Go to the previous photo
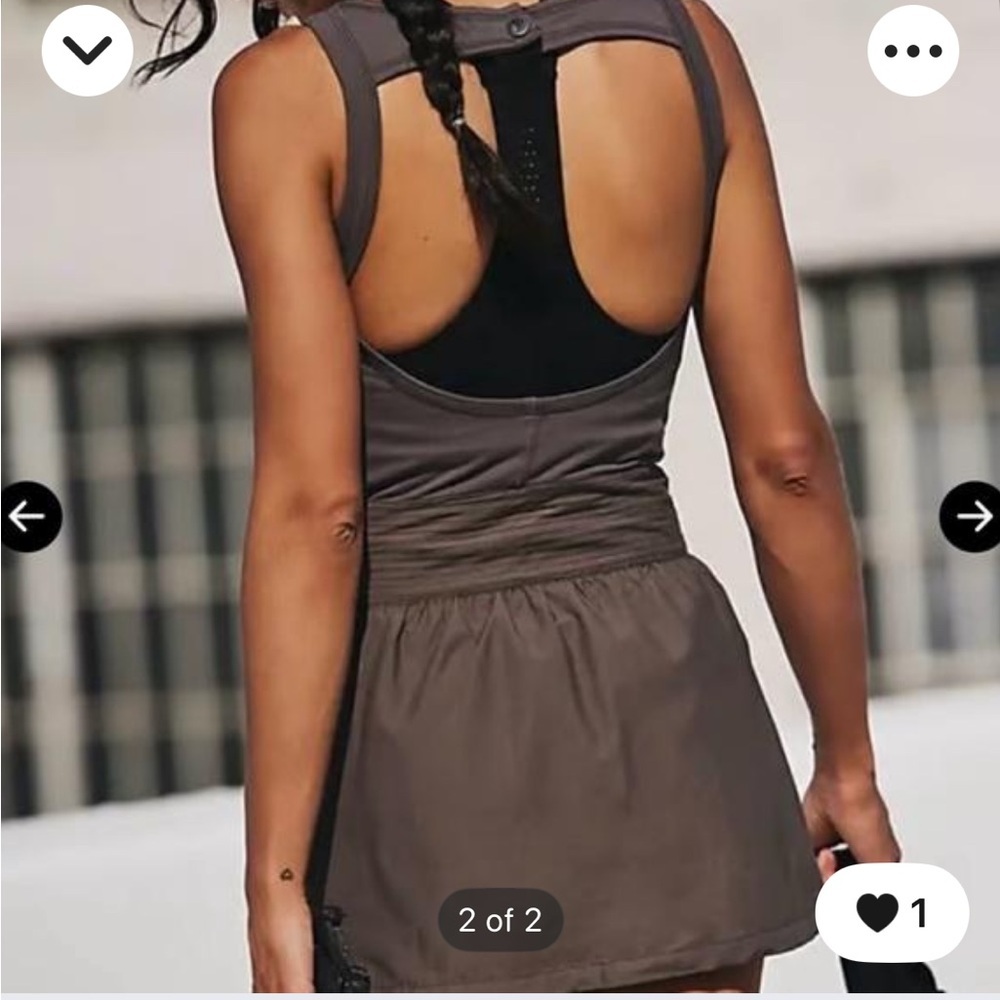Viewport: 1000px width, 1000px height. [28, 516]
